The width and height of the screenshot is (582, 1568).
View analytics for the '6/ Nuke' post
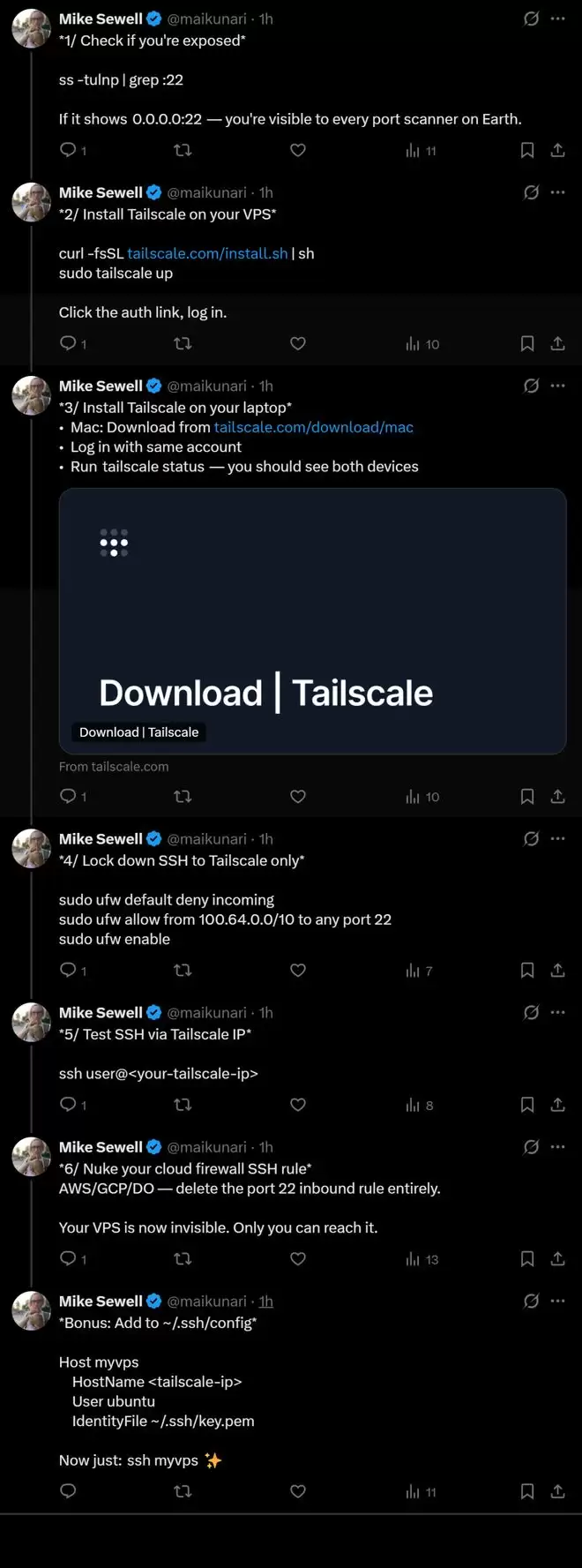coord(422,1259)
